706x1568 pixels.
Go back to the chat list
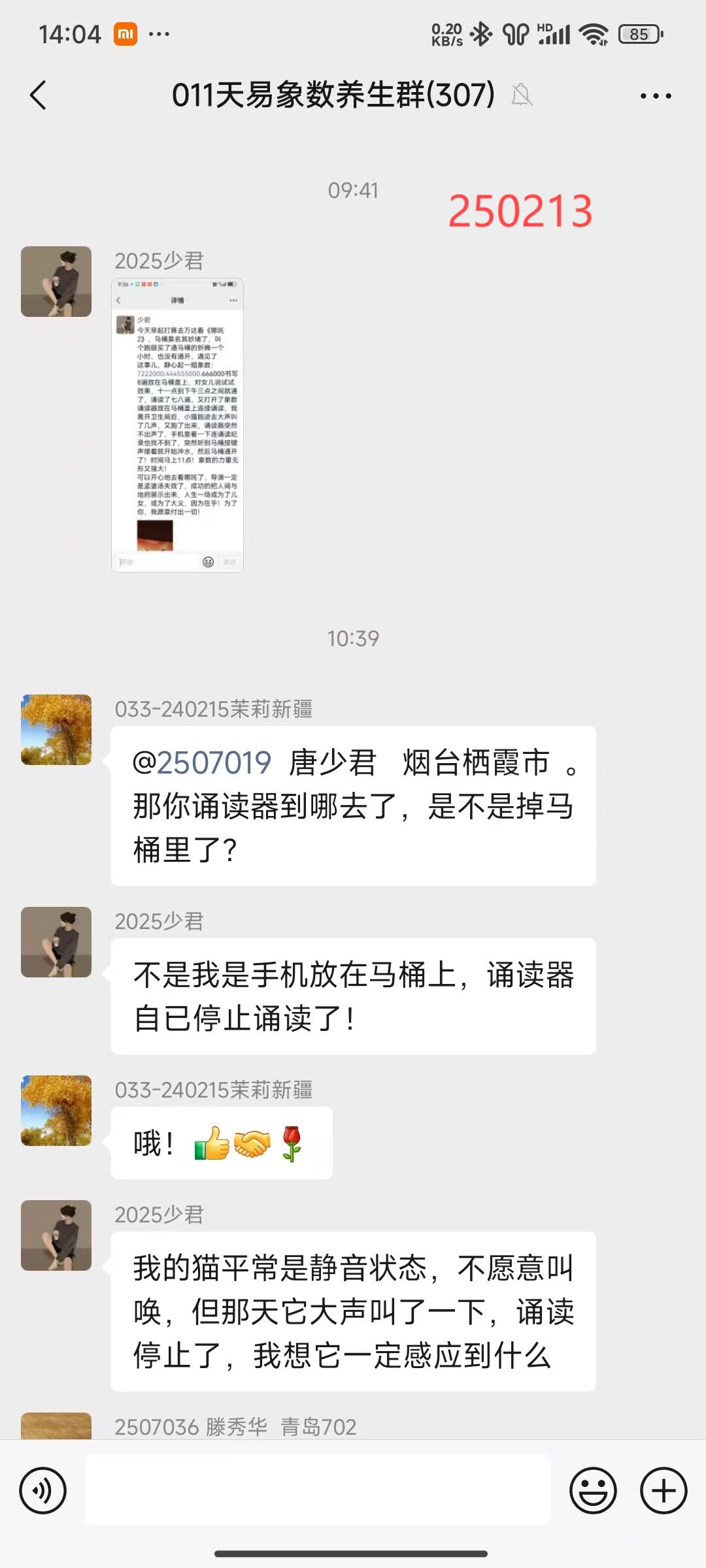39,95
